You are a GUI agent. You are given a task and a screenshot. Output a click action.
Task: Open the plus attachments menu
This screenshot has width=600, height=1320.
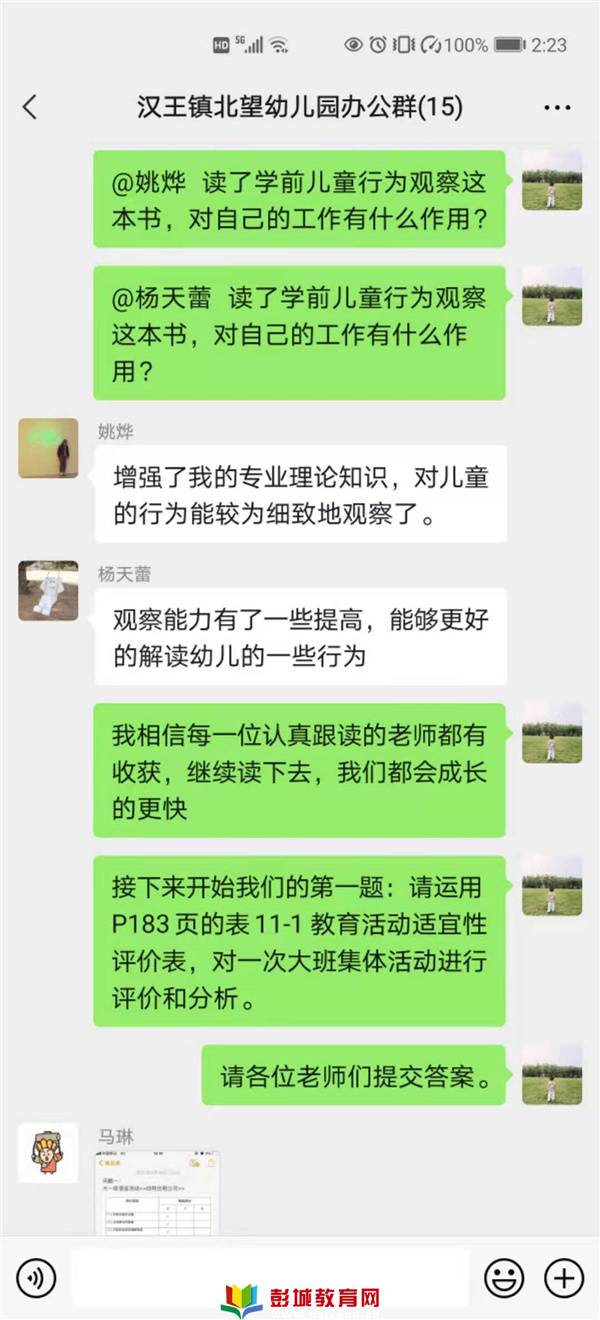(563, 1277)
